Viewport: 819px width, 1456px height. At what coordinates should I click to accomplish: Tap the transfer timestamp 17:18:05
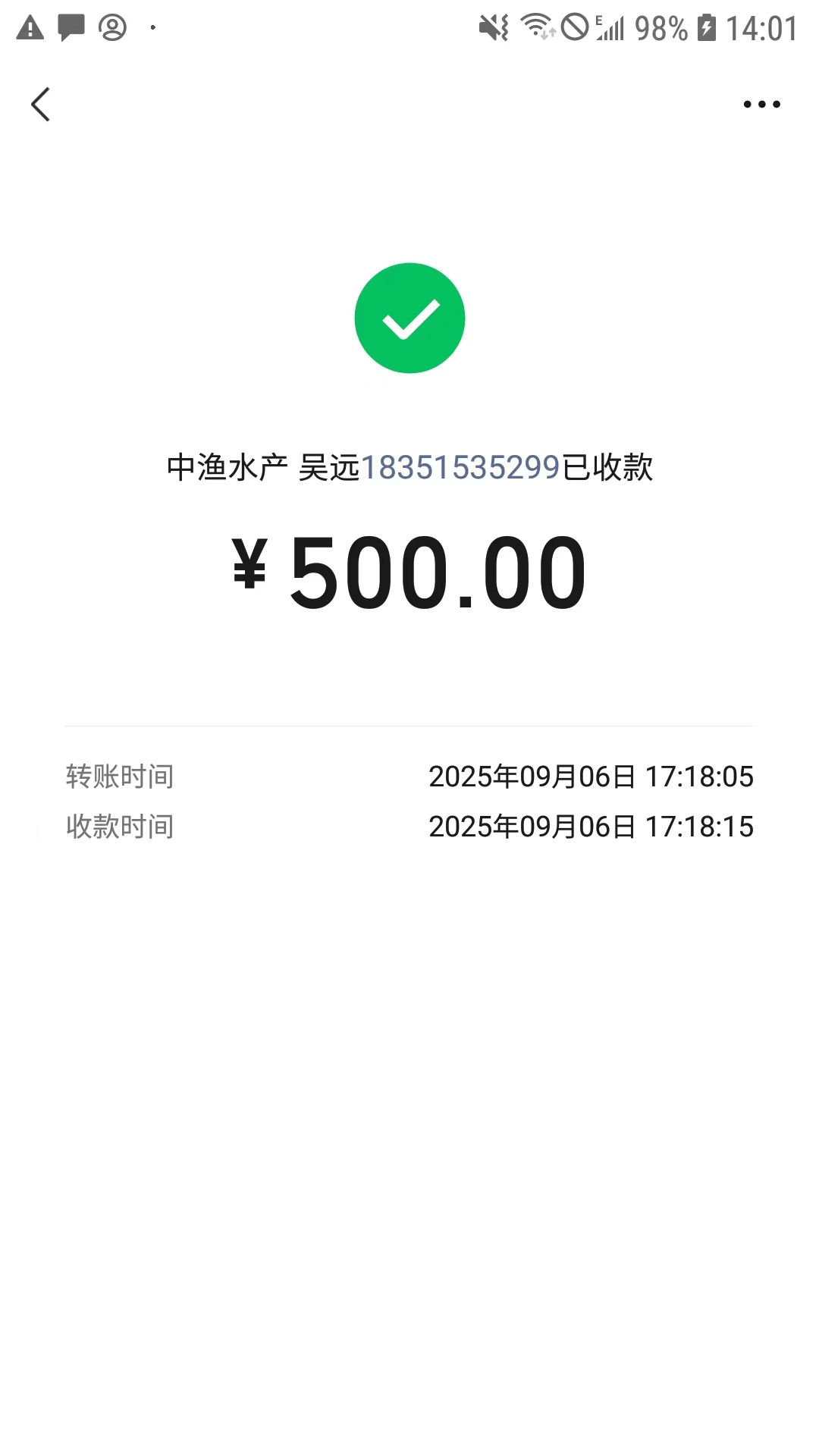click(x=698, y=777)
